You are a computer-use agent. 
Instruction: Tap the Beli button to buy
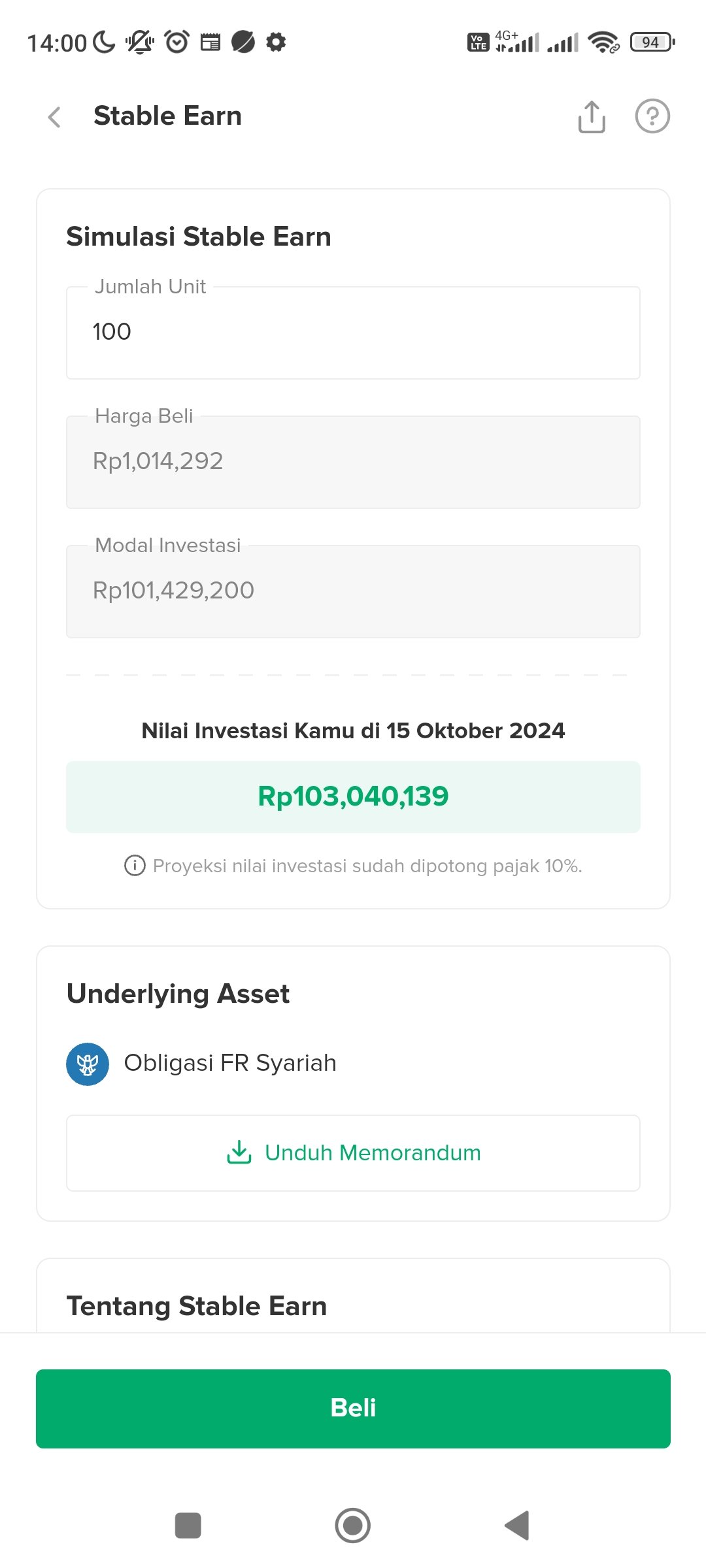coord(353,1409)
